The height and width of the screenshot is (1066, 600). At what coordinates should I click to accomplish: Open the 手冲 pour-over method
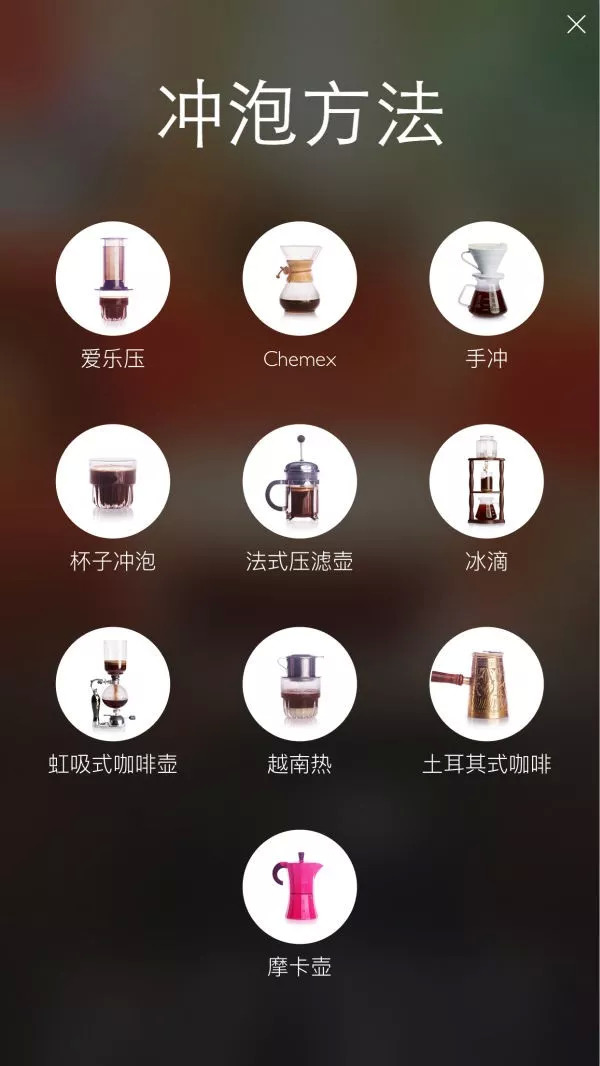(x=487, y=278)
